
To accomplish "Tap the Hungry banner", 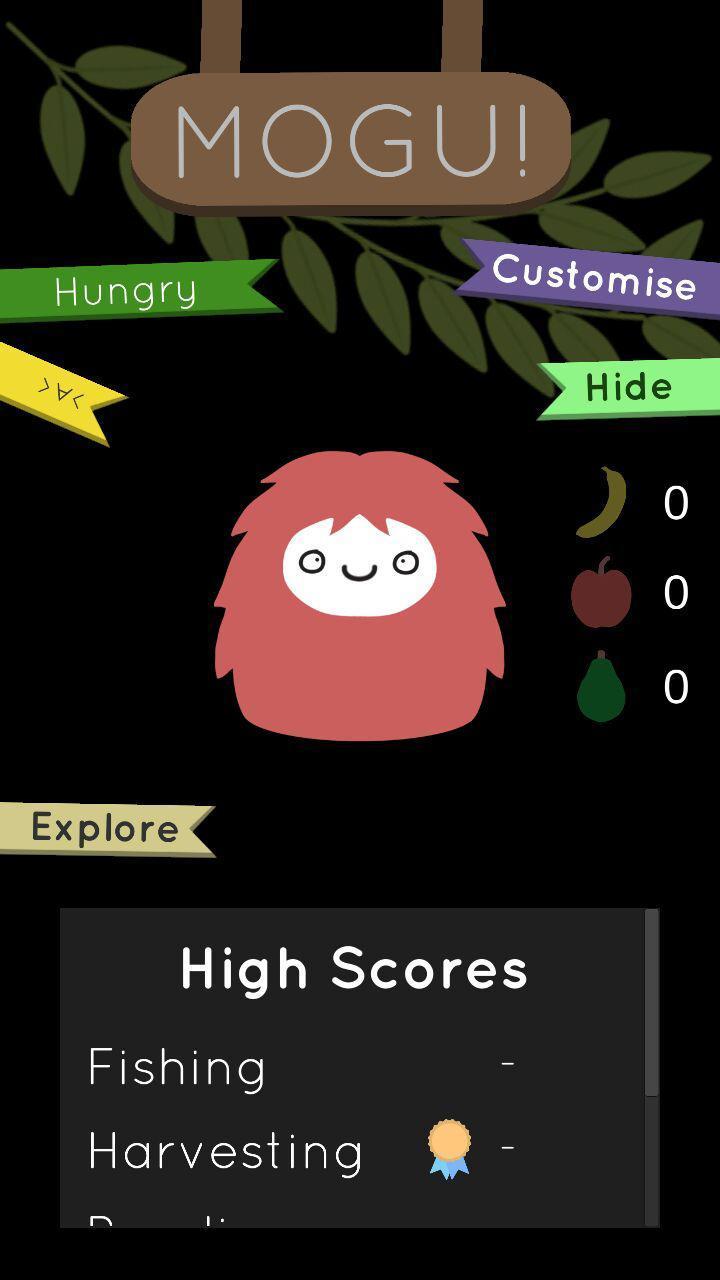I will 126,291.
